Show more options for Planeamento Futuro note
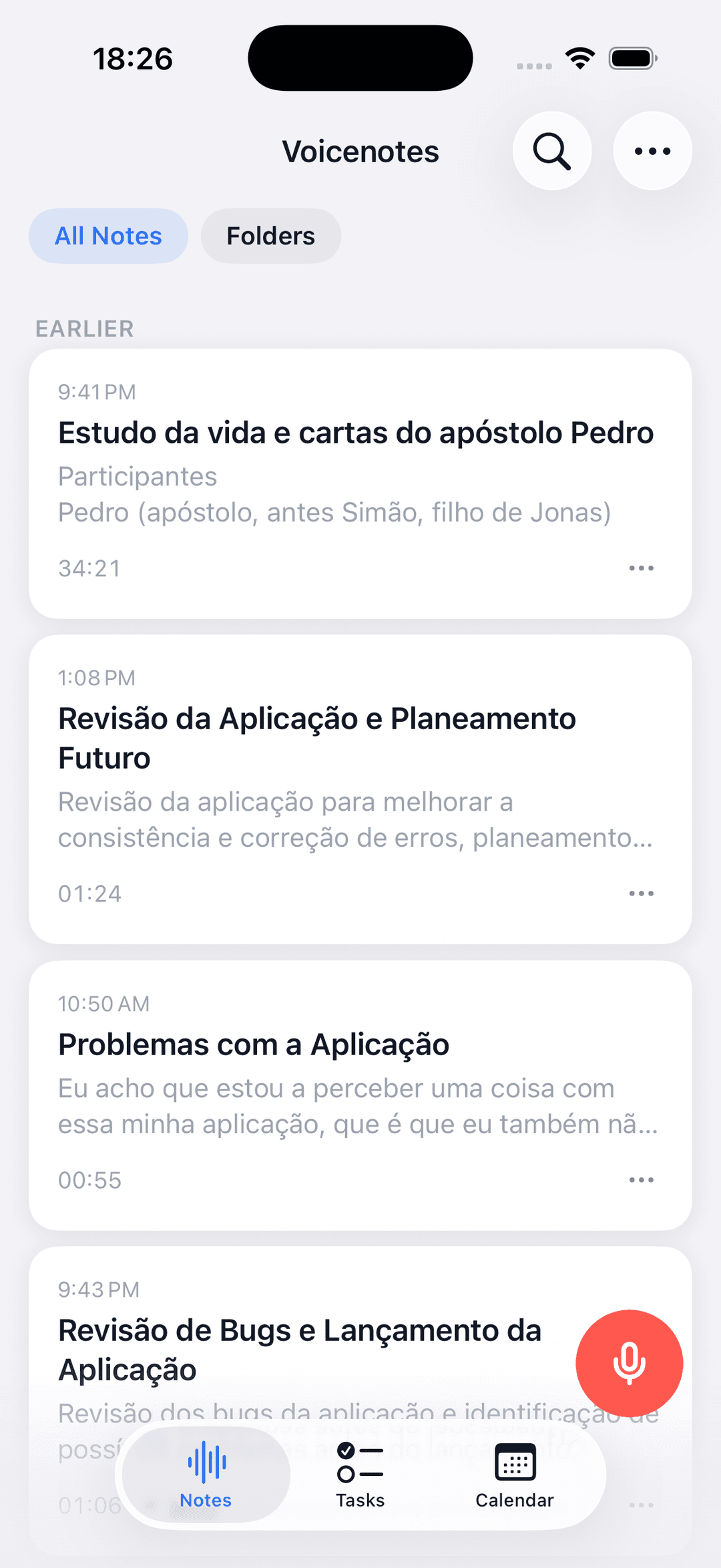 (x=641, y=894)
